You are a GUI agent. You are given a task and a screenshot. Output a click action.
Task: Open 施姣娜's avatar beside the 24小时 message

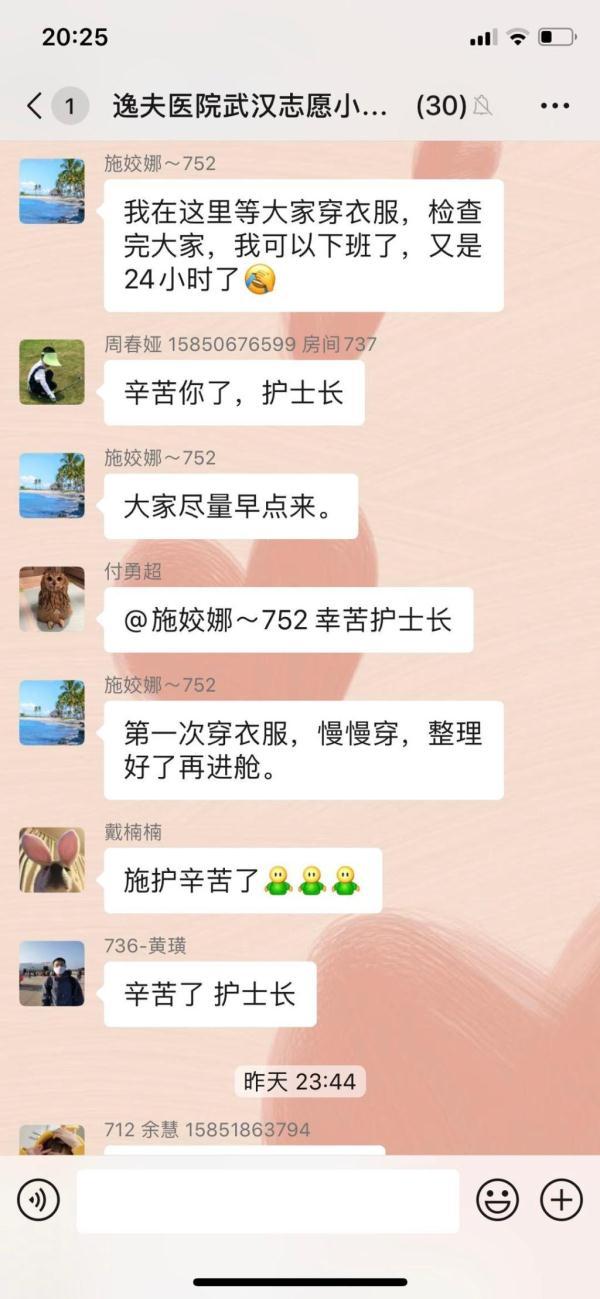tap(52, 190)
